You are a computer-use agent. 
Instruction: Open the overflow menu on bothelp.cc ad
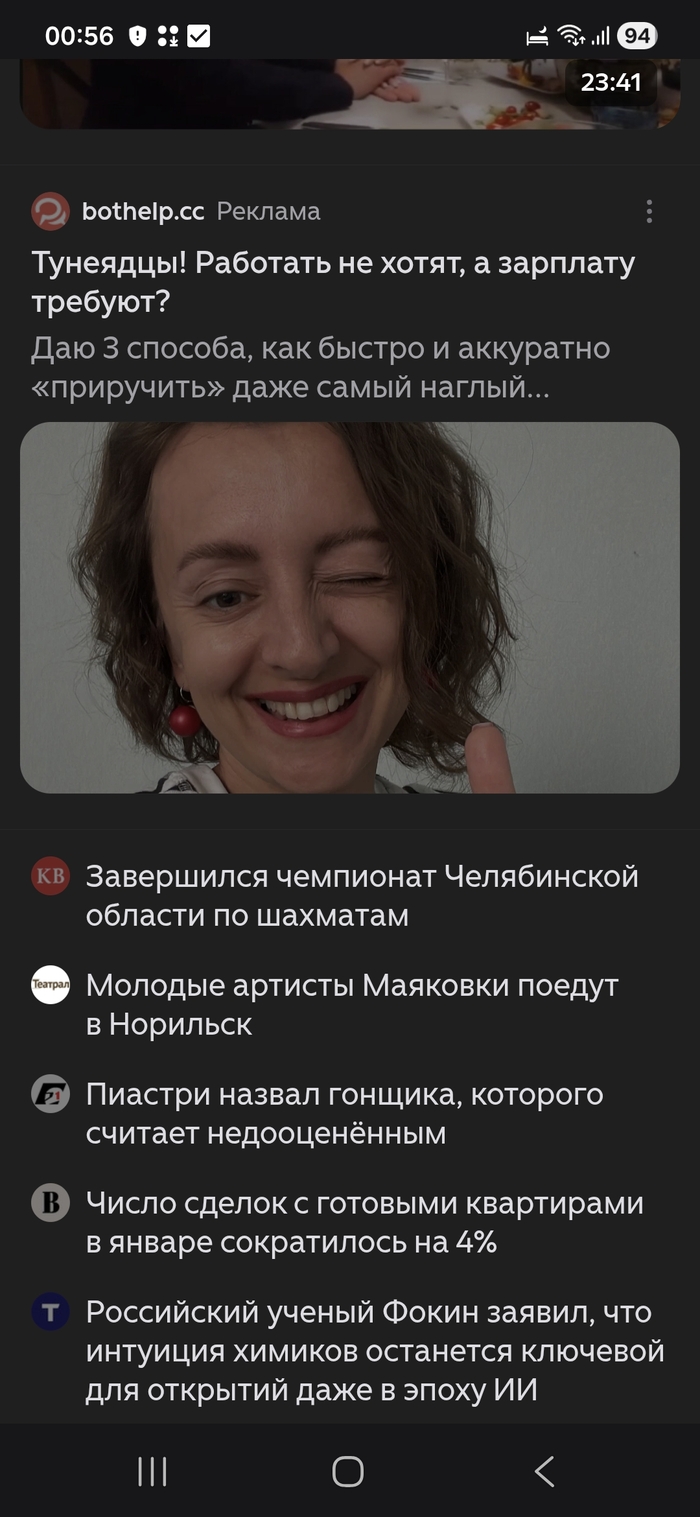tap(649, 211)
